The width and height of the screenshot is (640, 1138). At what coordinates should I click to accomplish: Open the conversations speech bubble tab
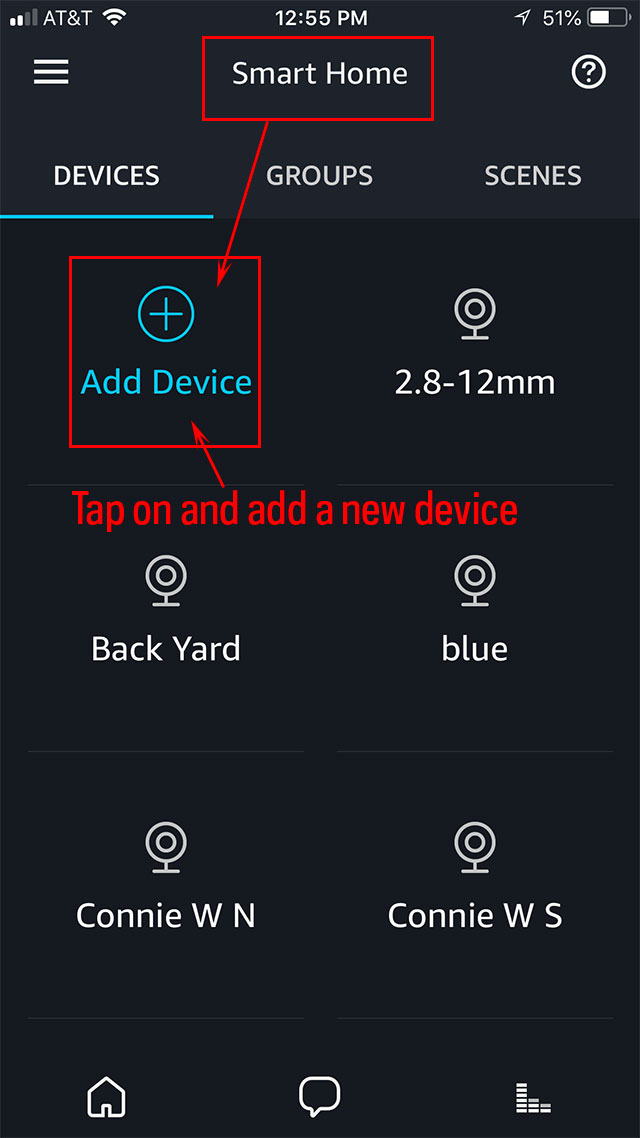point(319,1096)
